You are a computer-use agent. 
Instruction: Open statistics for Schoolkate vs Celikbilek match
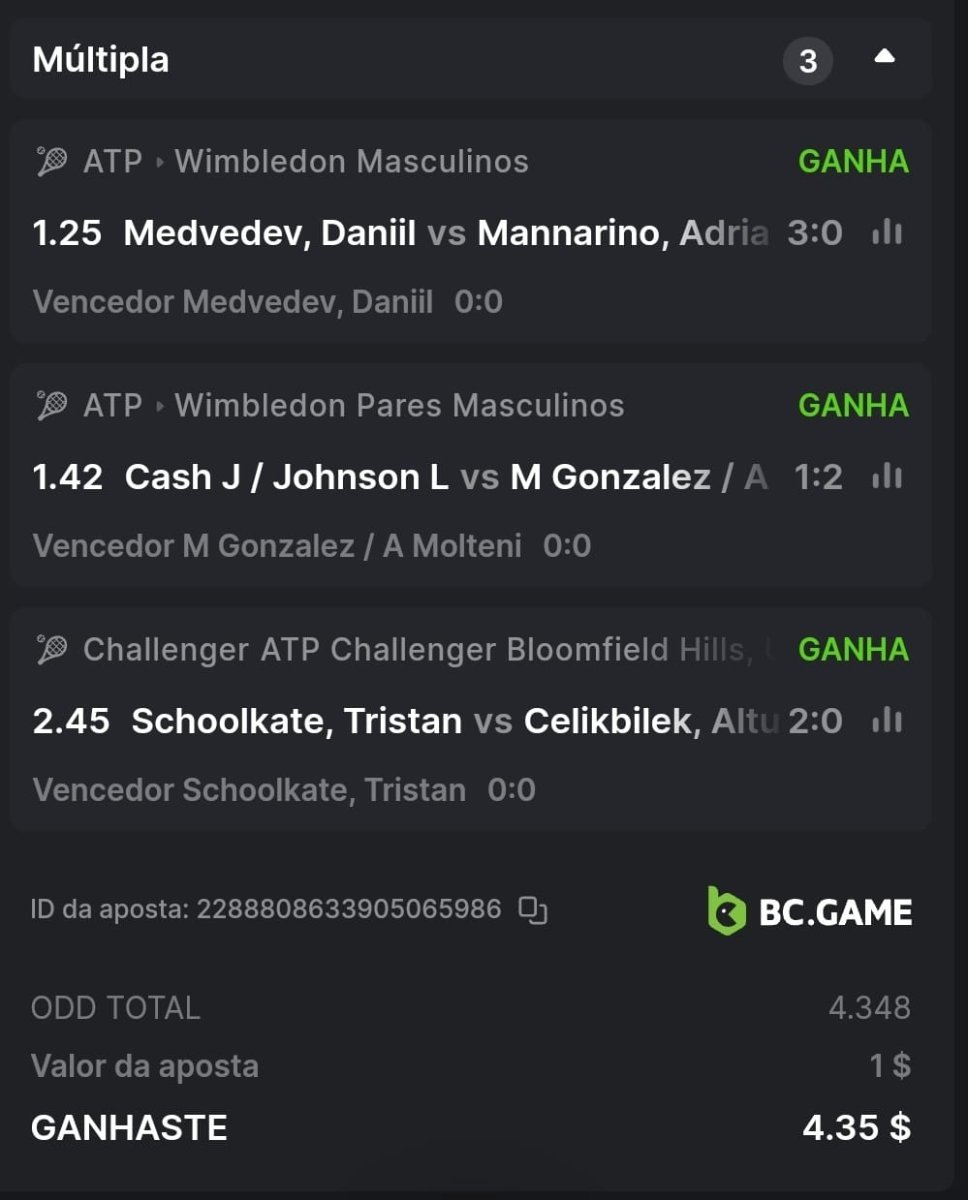click(887, 721)
